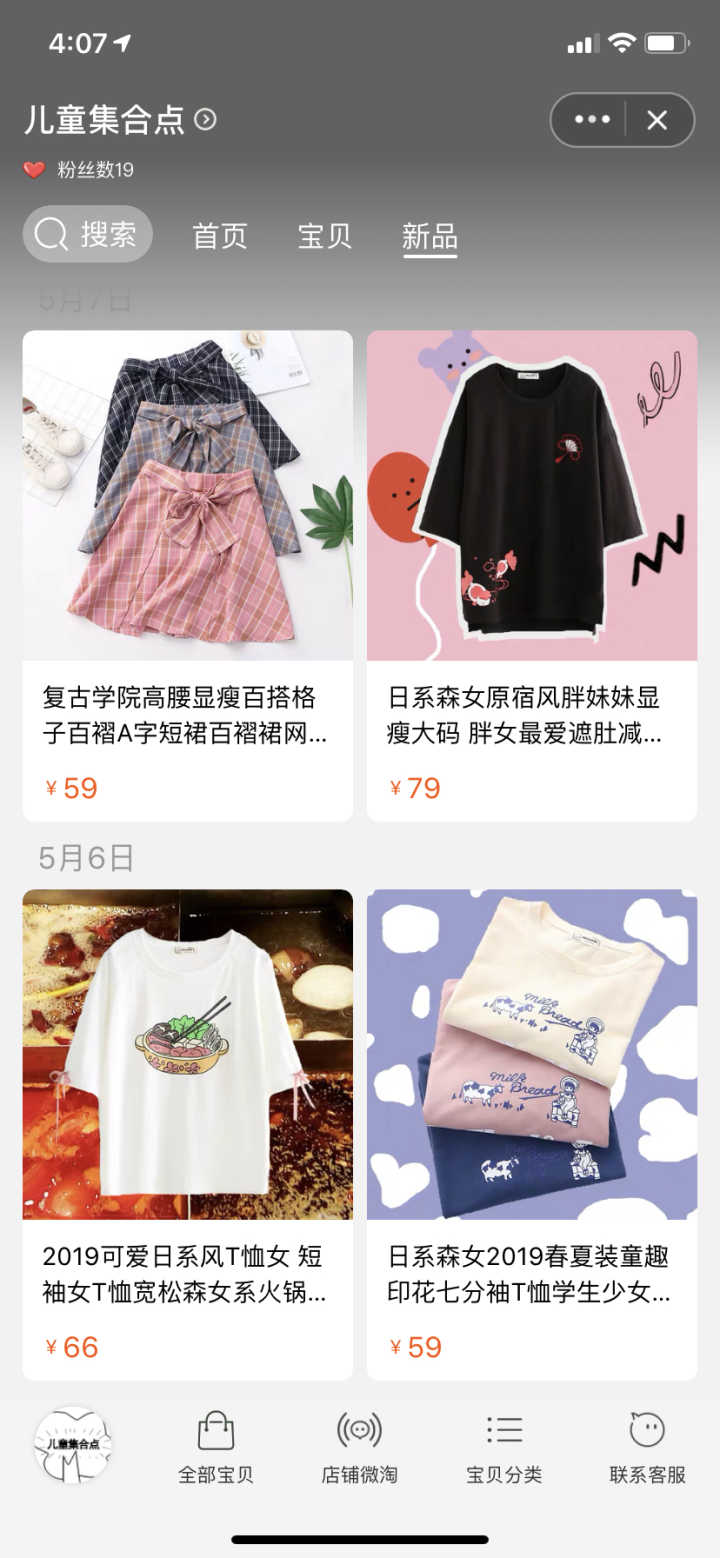Viewport: 720px width, 1558px height.
Task: Select the 新品 tab
Action: tap(430, 236)
